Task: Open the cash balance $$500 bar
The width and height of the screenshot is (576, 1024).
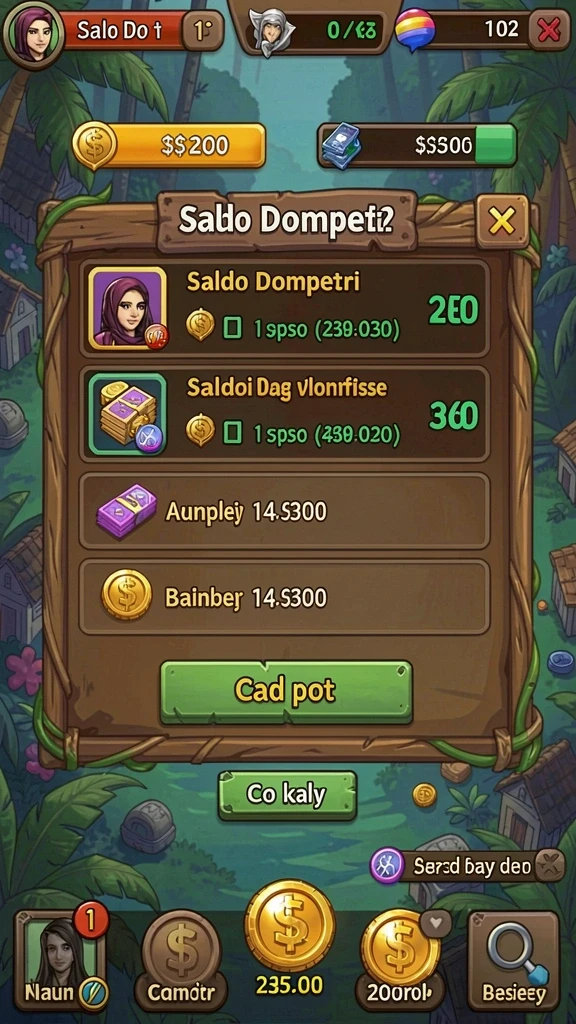Action: tap(417, 145)
